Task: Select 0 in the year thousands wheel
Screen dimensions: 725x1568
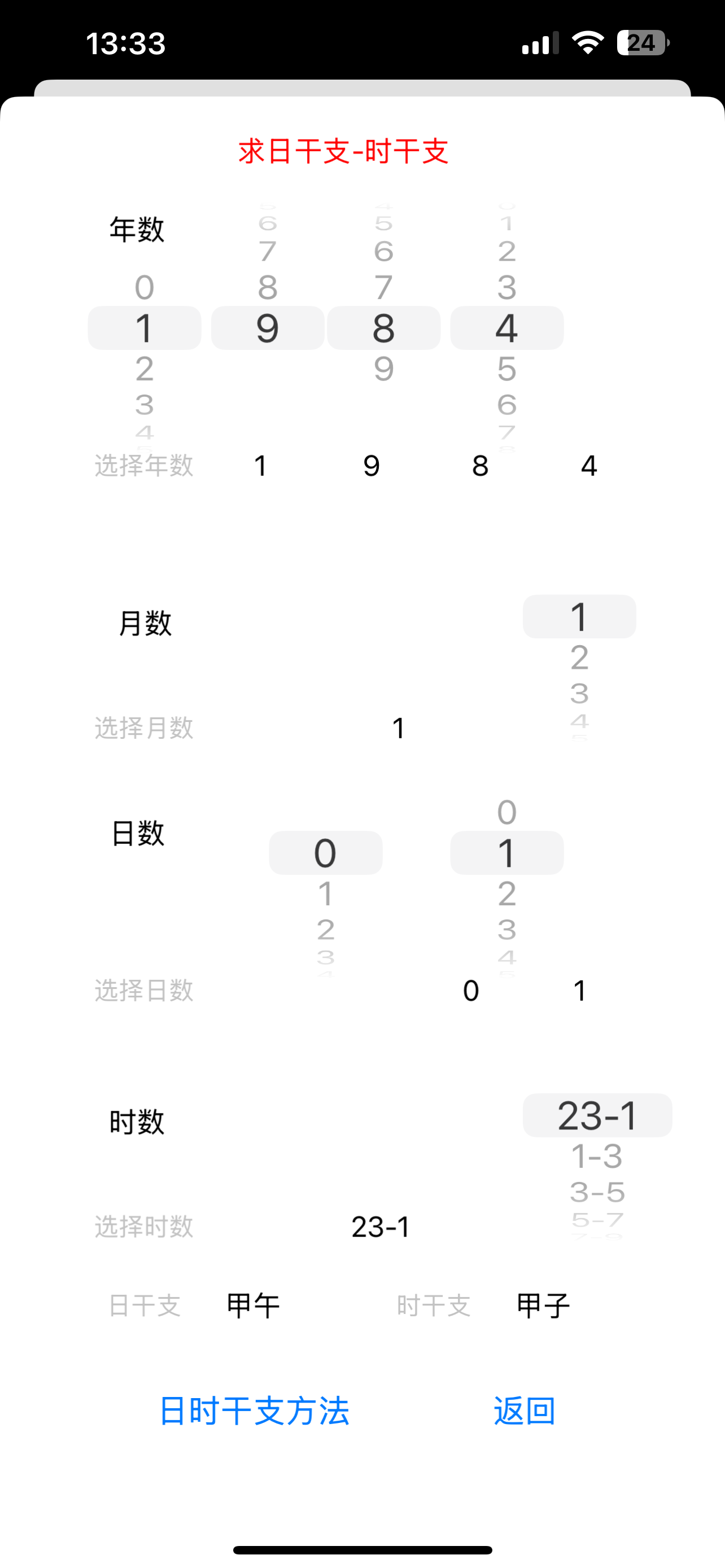Action: point(145,287)
